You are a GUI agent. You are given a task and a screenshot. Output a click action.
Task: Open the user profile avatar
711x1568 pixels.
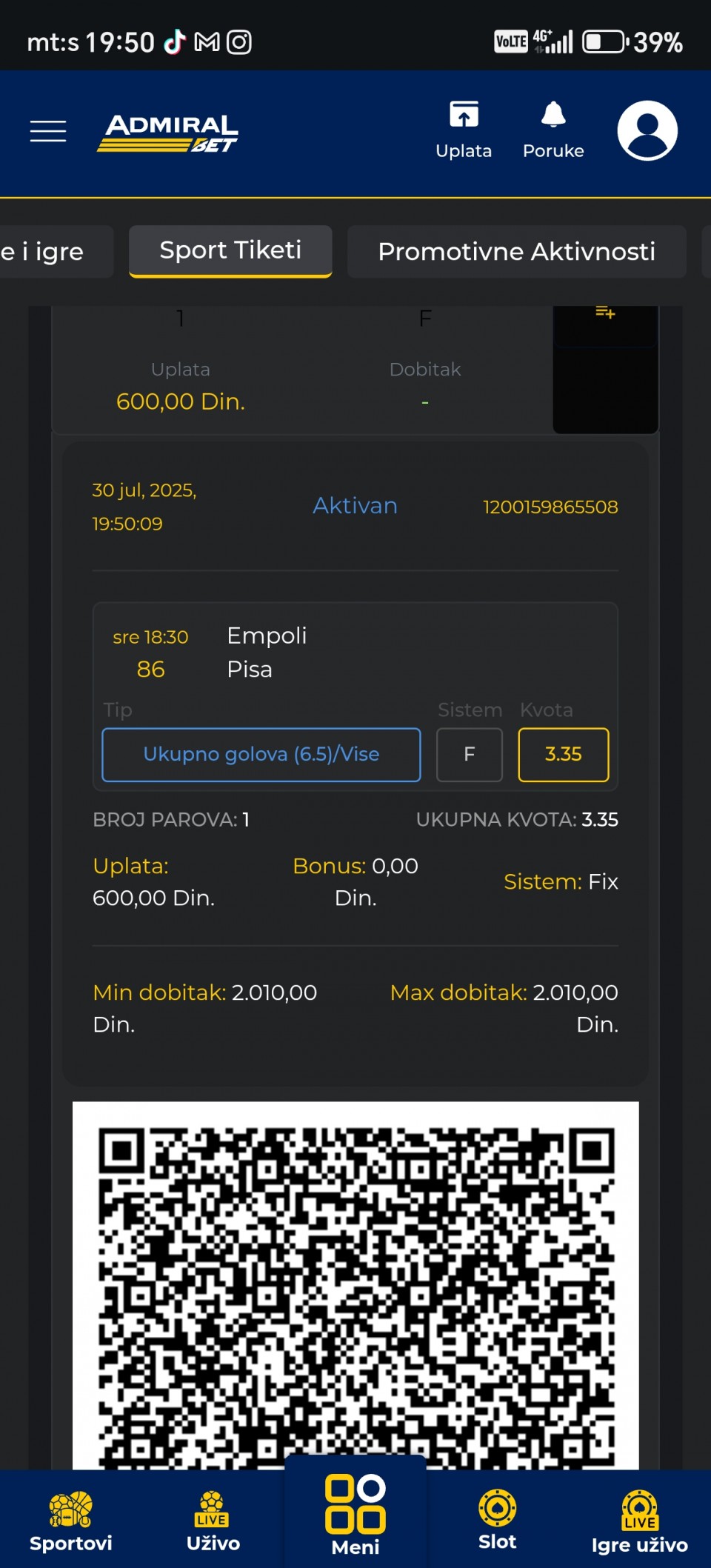(x=647, y=131)
